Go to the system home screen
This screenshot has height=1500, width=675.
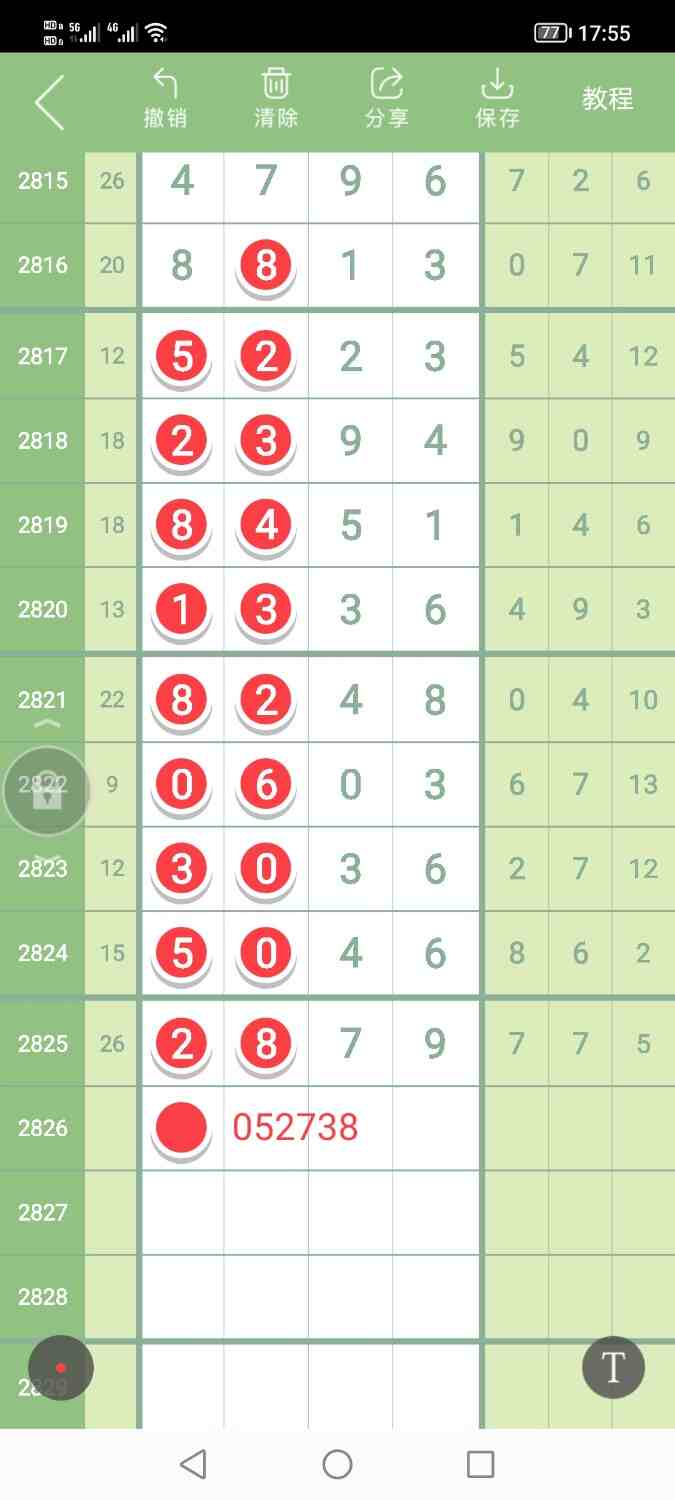tap(337, 1465)
